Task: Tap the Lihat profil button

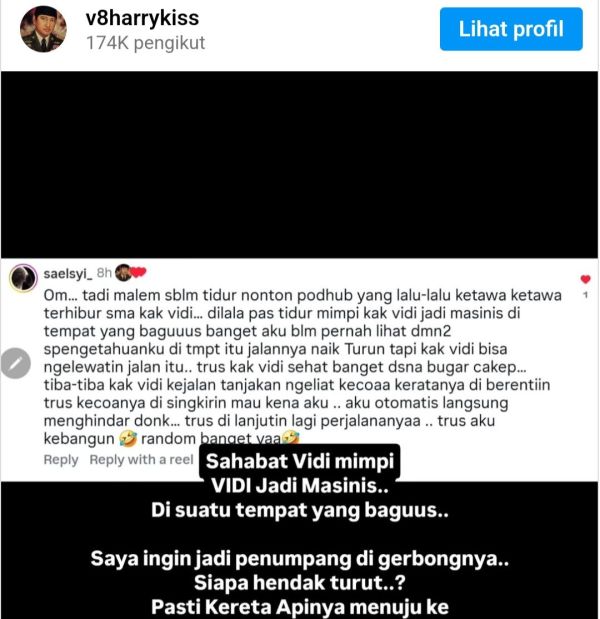Action: pyautogui.click(x=510, y=29)
